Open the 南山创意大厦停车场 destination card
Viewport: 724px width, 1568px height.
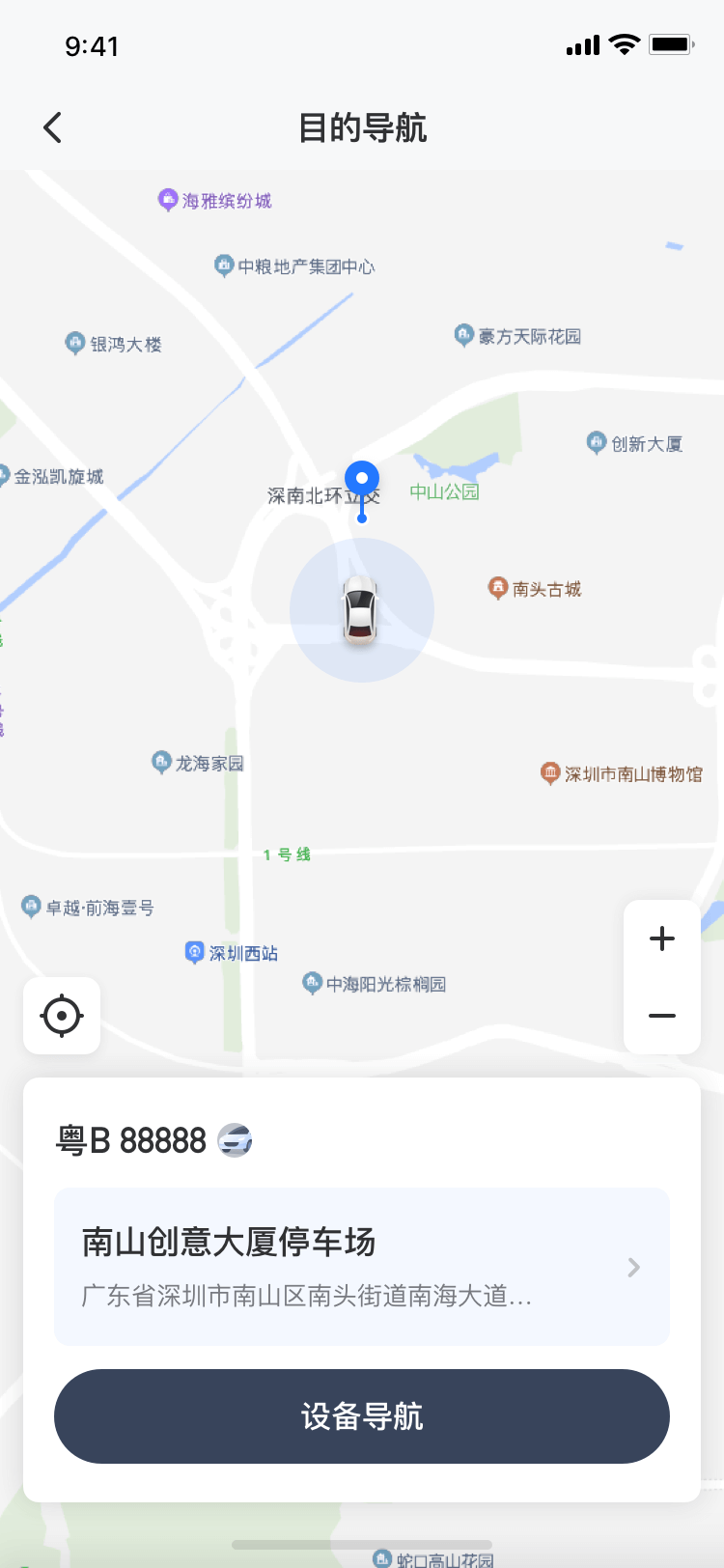pos(362,1266)
